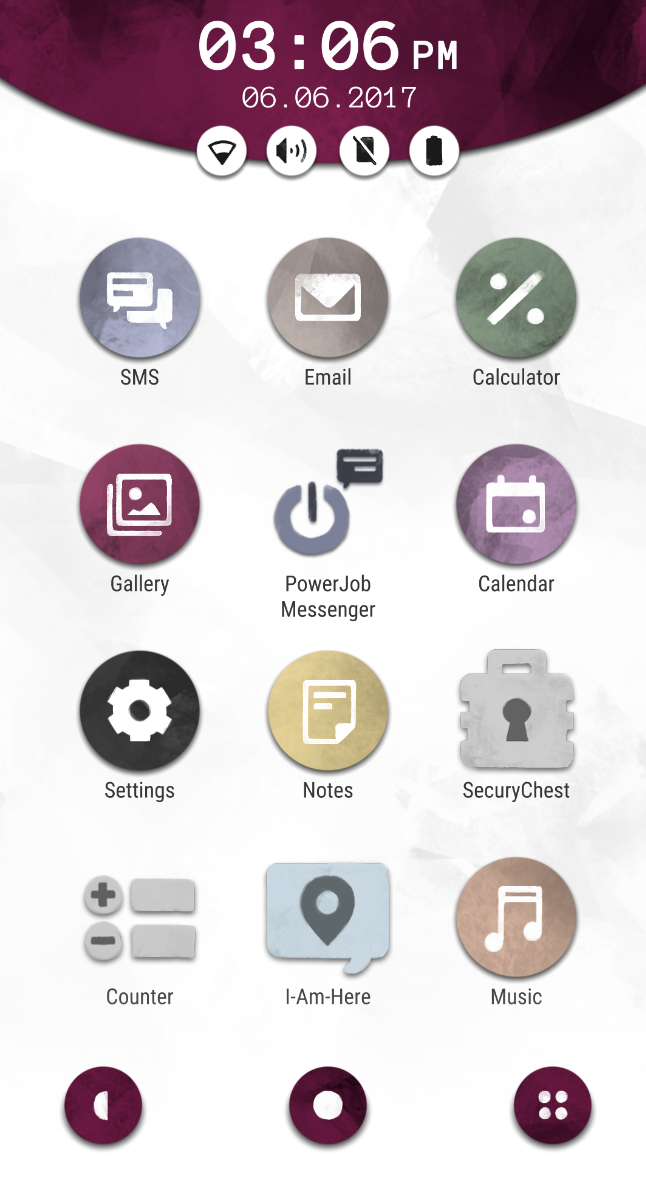646x1192 pixels.
Task: Tap the round home button
Action: [x=328, y=1105]
